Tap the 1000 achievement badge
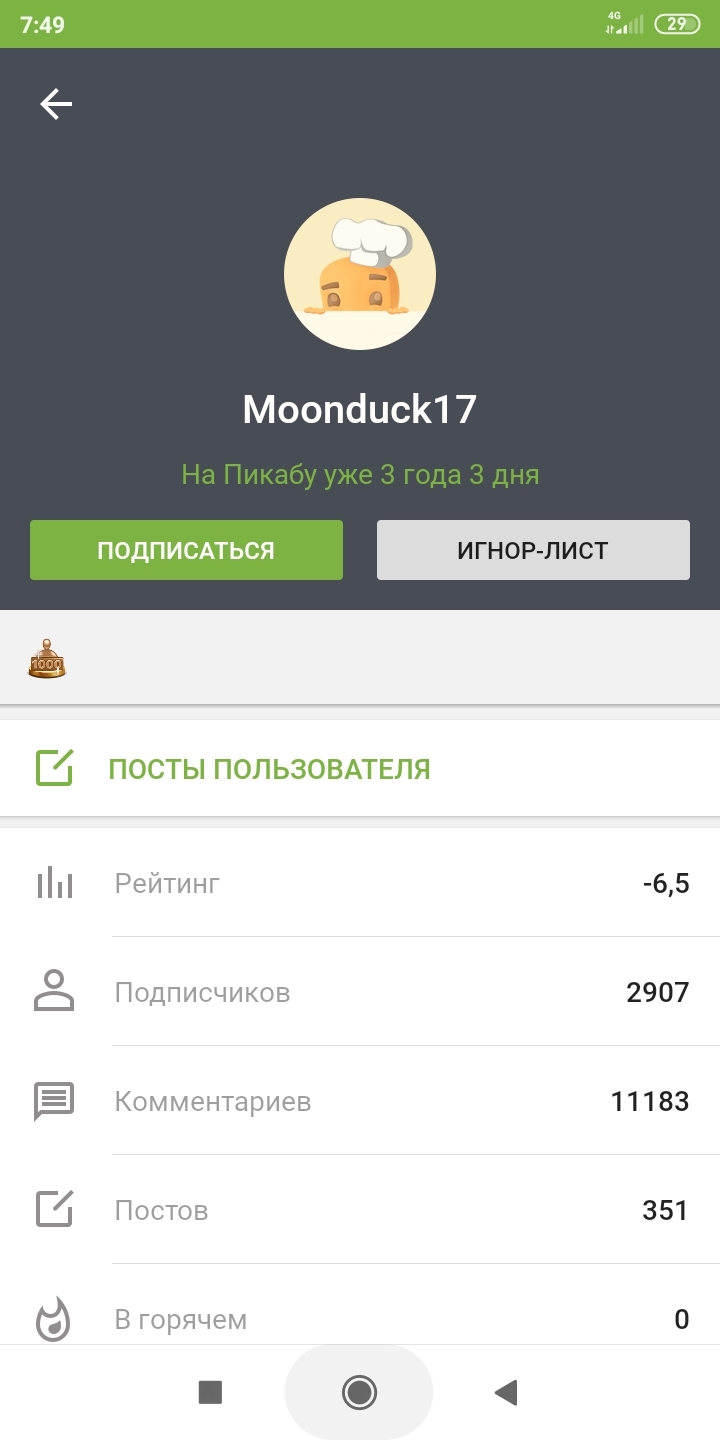 click(x=46, y=660)
